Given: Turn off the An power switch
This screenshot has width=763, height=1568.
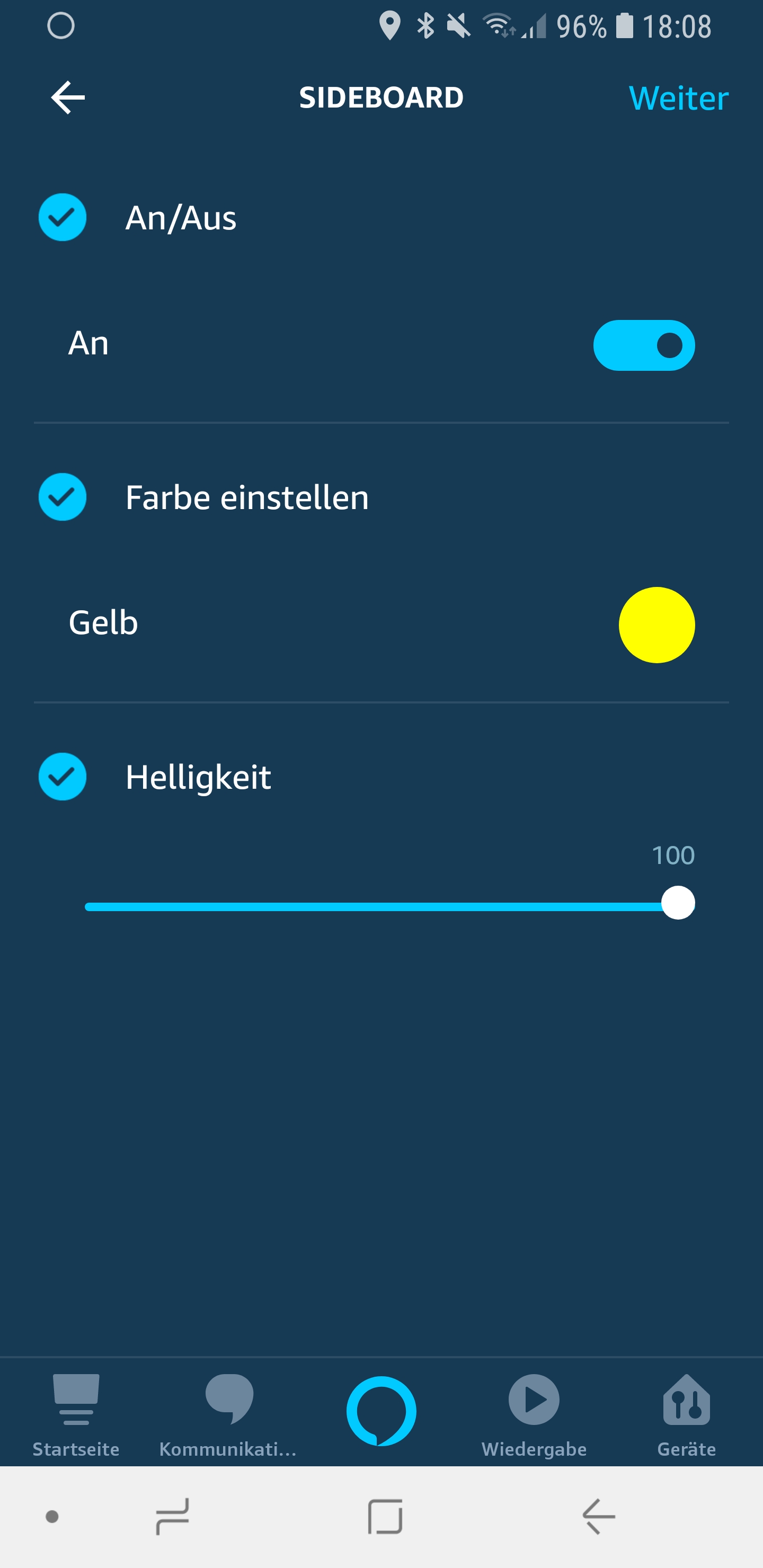Looking at the screenshot, I should pyautogui.click(x=644, y=345).
